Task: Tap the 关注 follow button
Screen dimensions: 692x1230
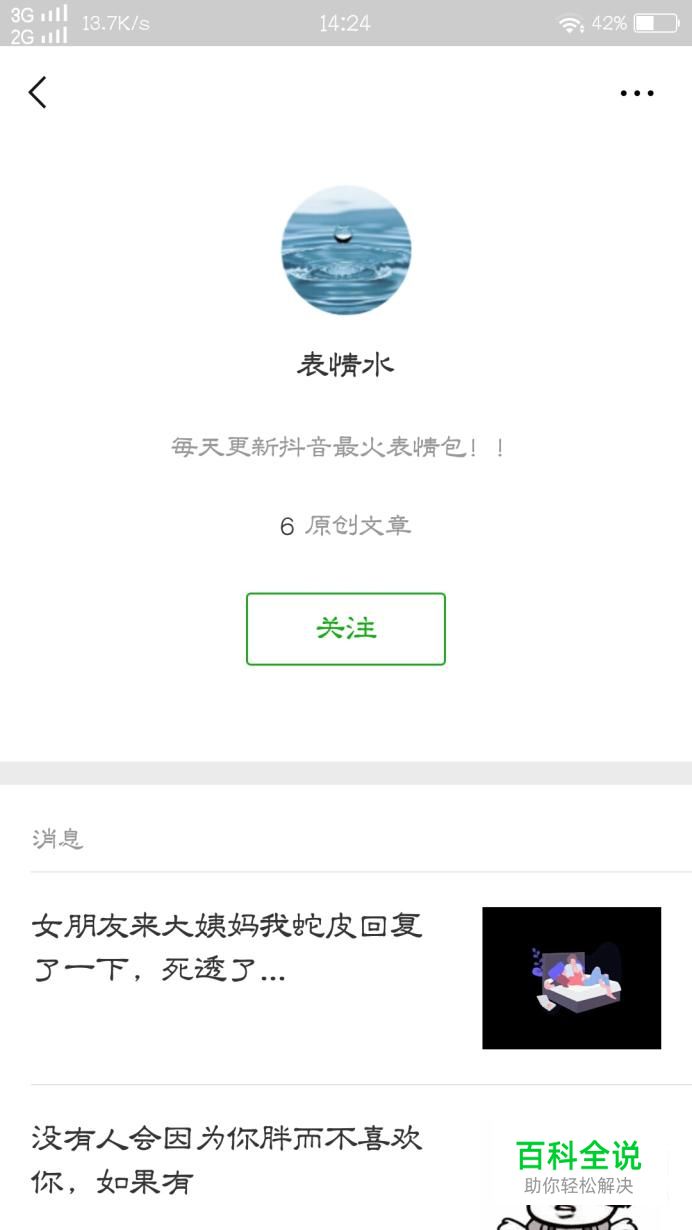Action: (346, 629)
